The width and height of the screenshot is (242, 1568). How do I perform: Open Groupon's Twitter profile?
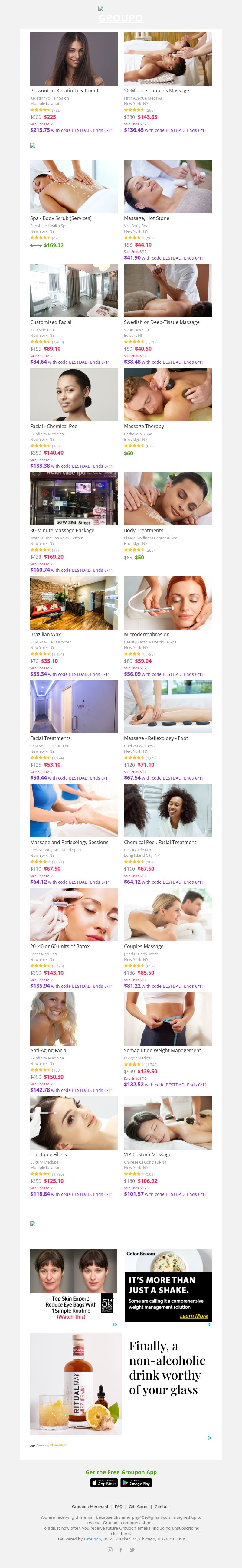pyautogui.click(x=132, y=1550)
